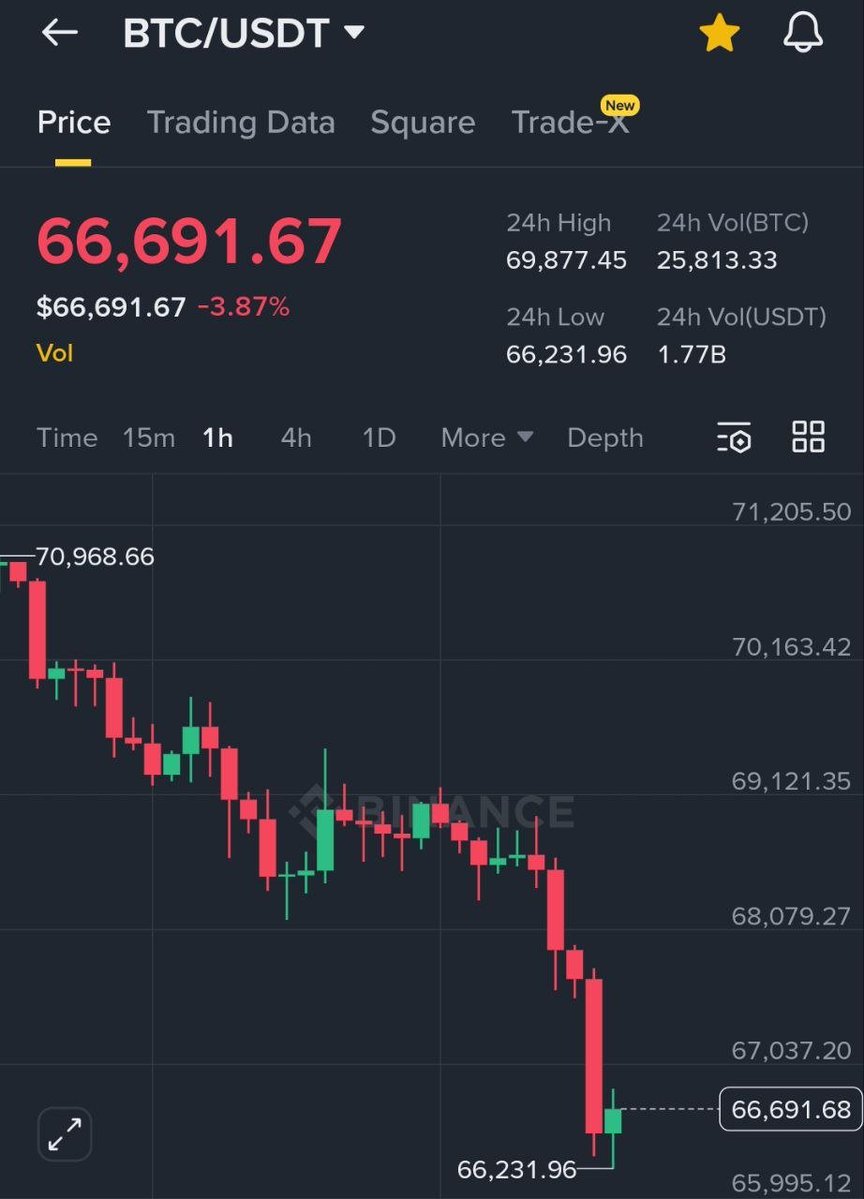Open the Trade-X tab
864x1199 pixels.
point(571,122)
